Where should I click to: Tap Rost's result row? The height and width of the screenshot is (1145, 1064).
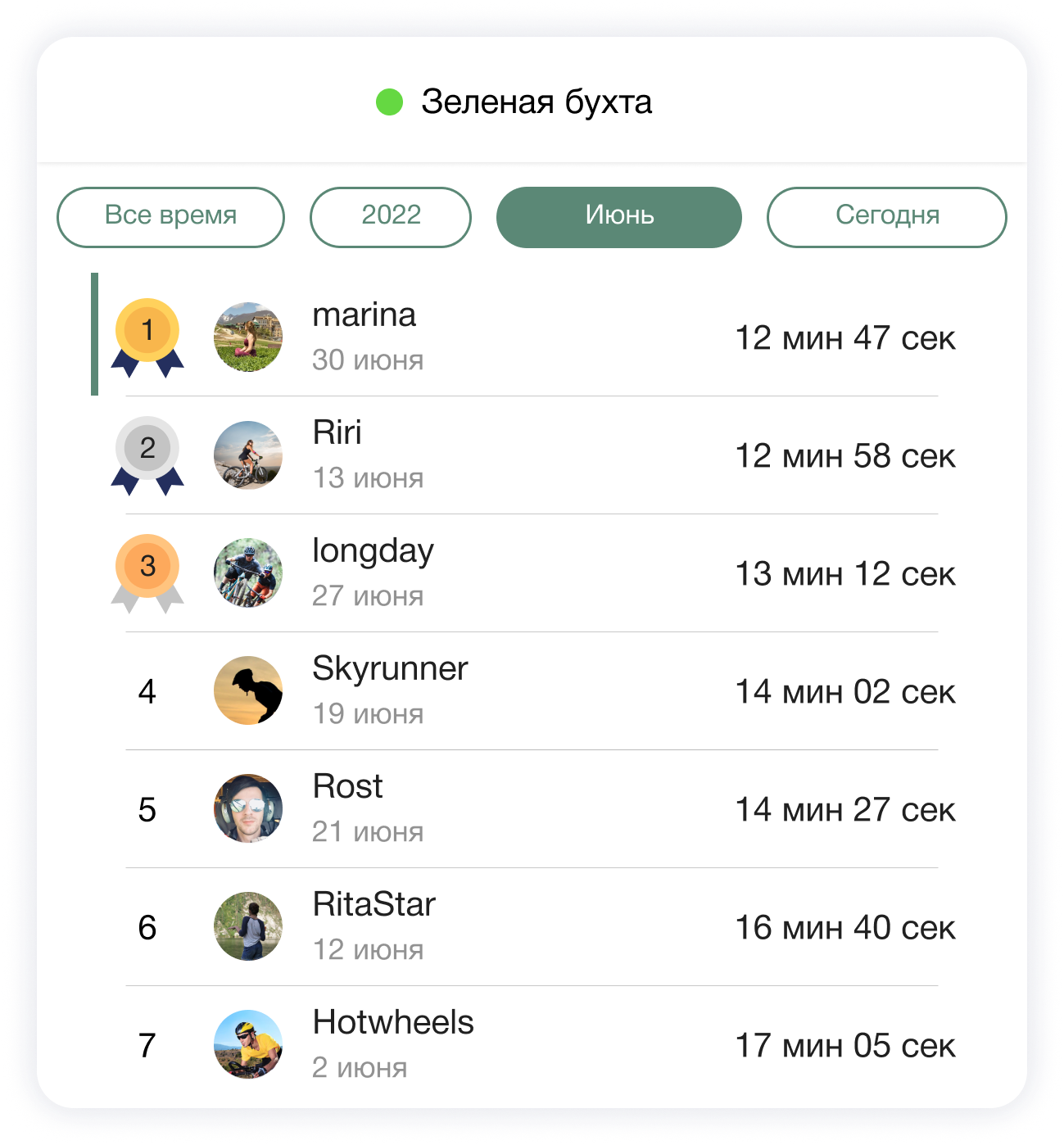[x=531, y=808]
